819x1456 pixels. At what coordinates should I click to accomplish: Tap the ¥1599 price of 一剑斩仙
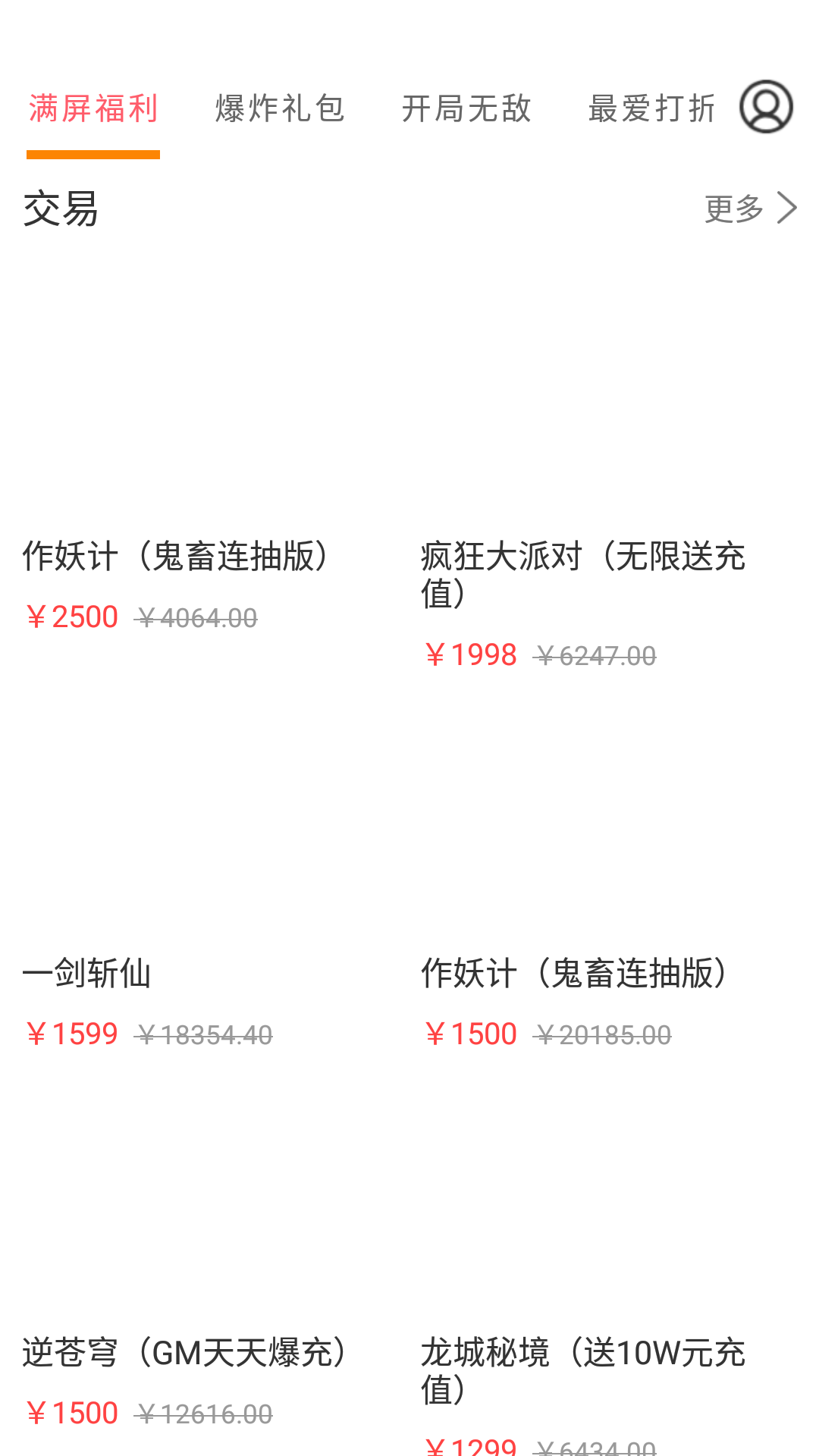pos(72,1032)
